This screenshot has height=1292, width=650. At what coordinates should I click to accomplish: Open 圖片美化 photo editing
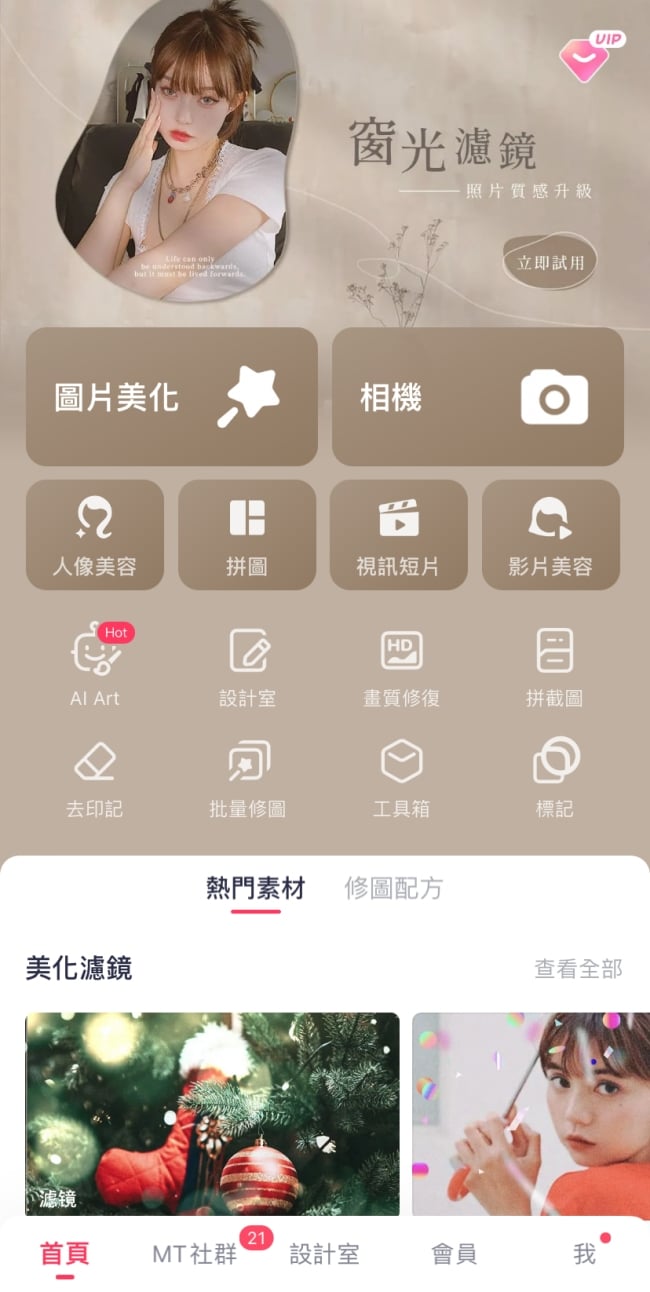171,397
